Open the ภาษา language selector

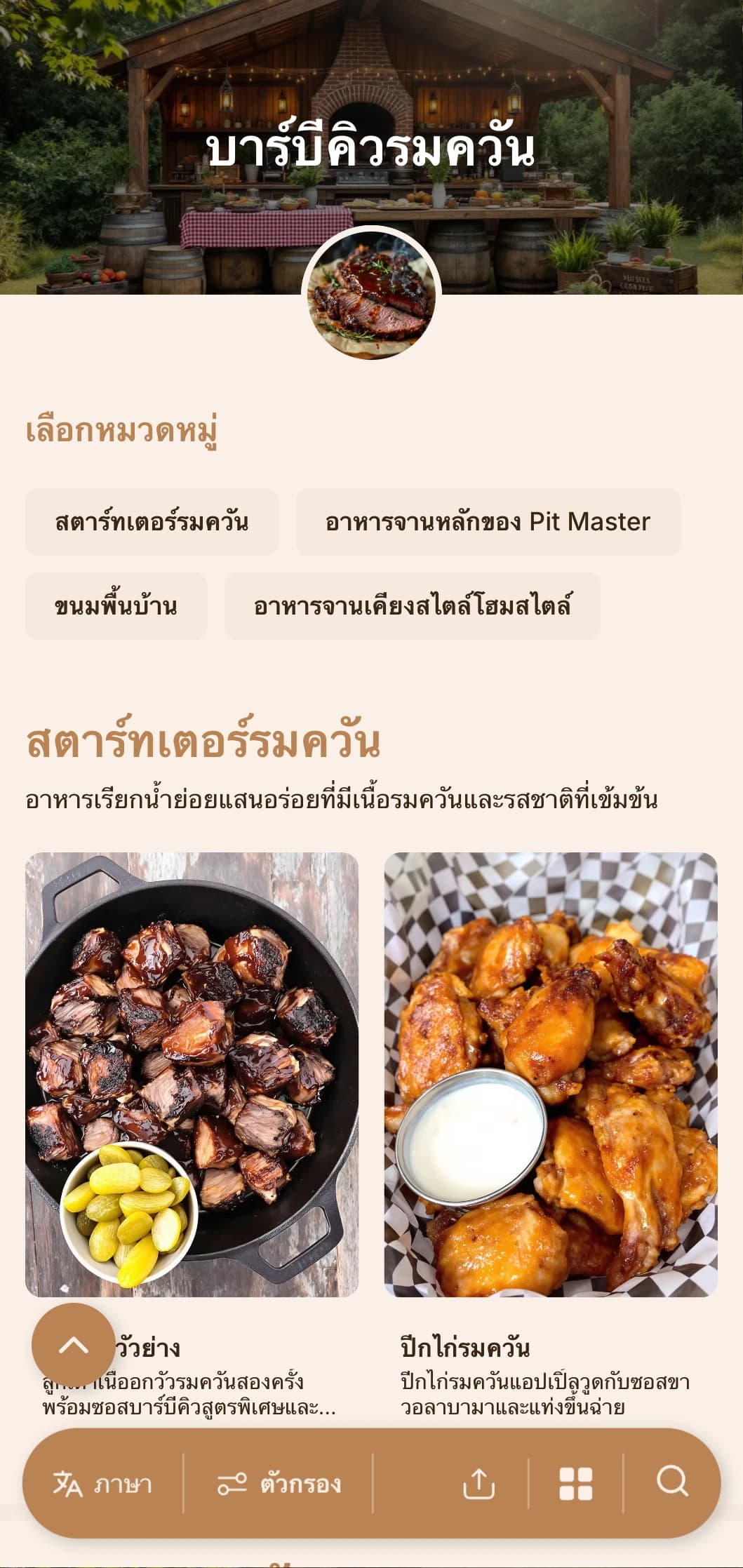click(x=103, y=1483)
